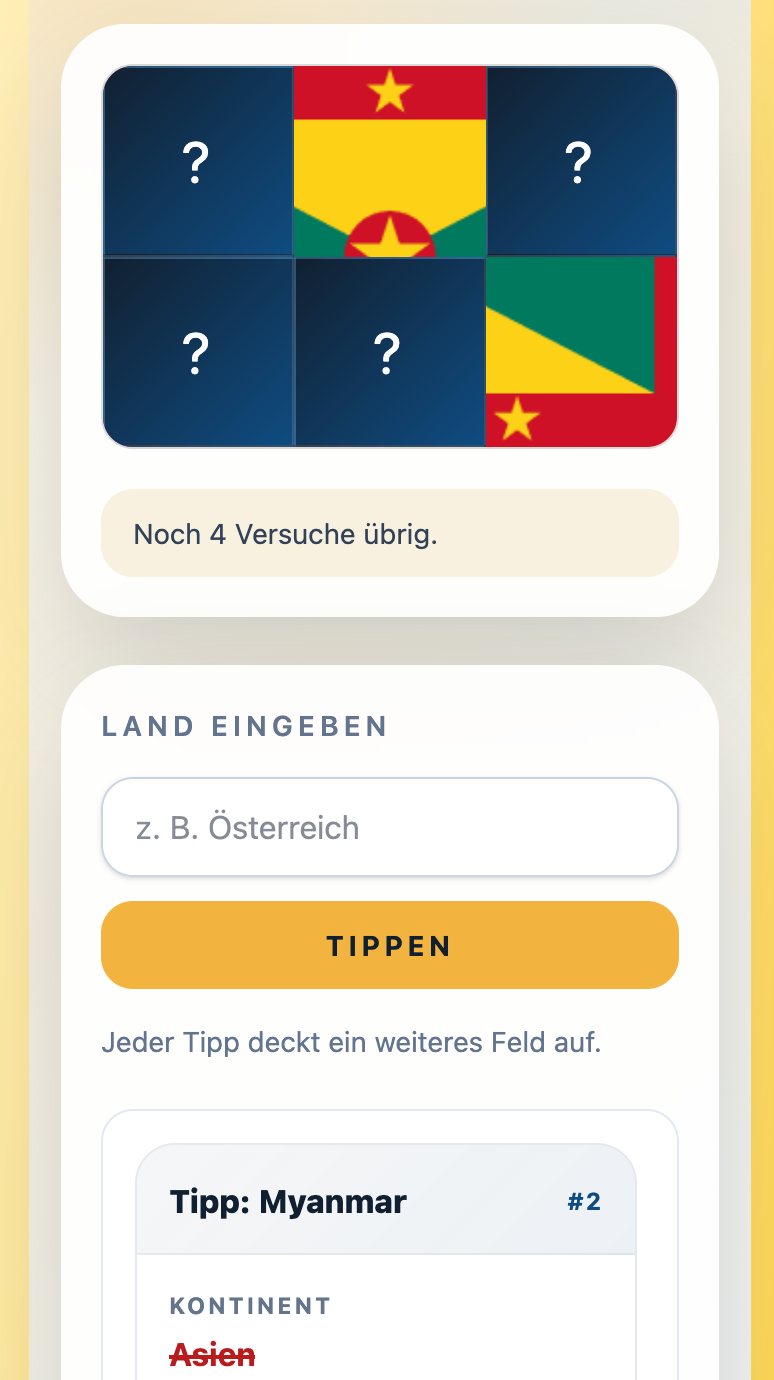Click the #2 guess badge

point(584,1202)
